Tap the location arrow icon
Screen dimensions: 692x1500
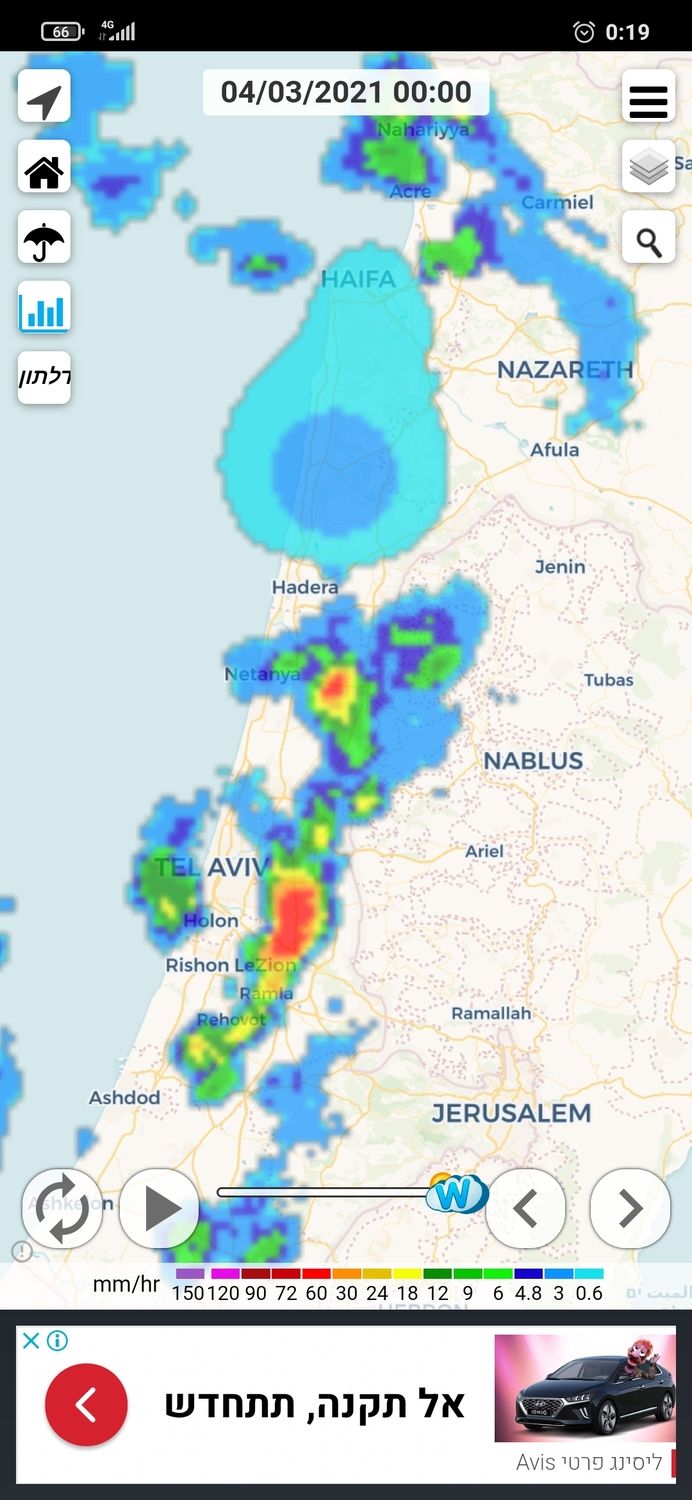44,97
